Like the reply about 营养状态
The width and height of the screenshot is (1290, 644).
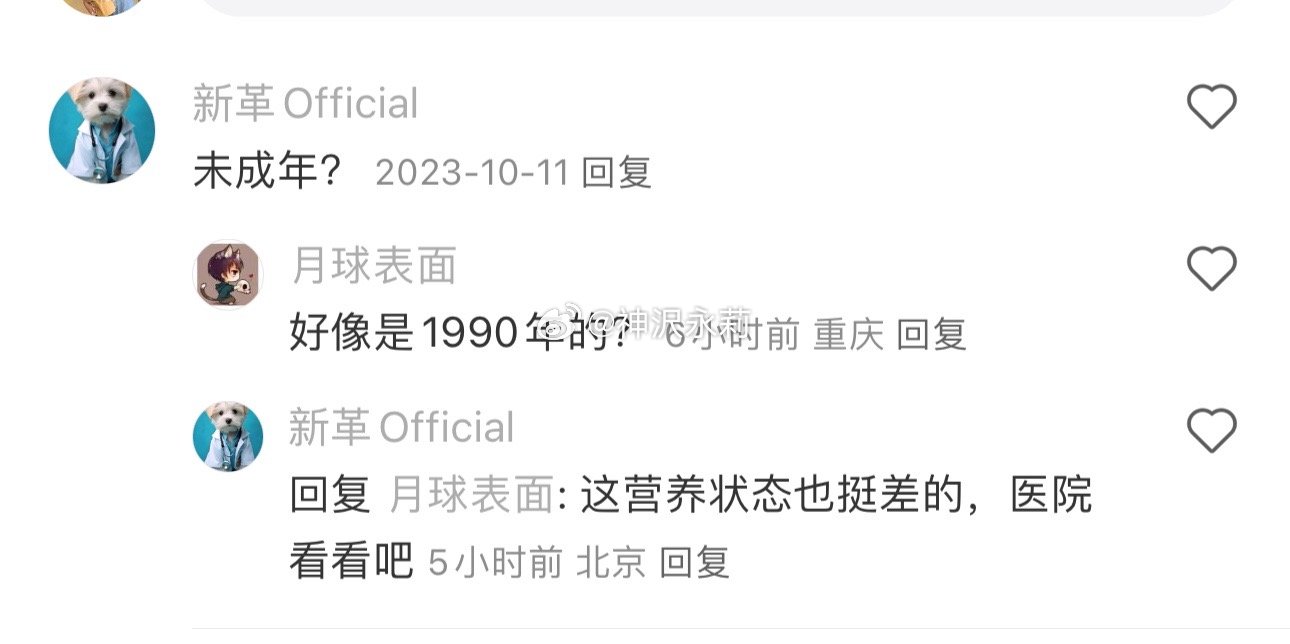[x=1211, y=430]
